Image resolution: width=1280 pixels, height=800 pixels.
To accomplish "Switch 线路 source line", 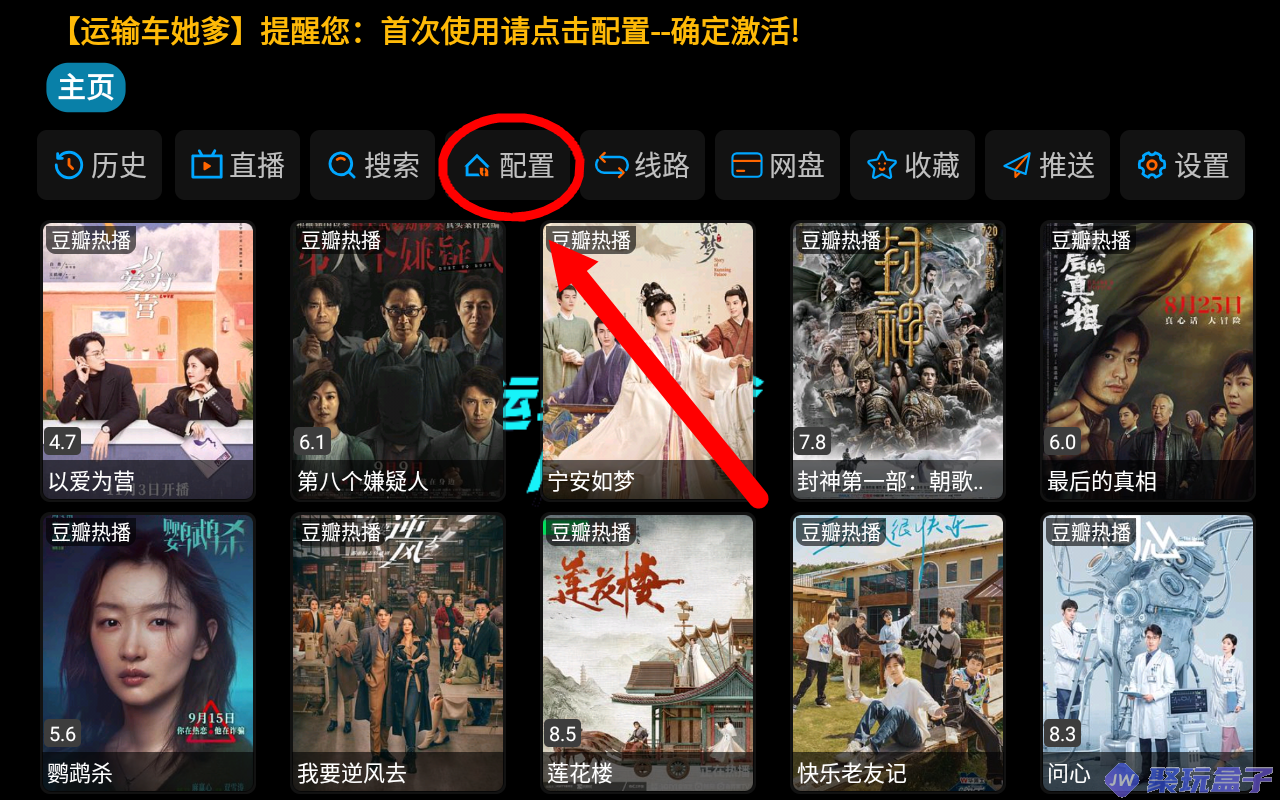I will click(642, 165).
